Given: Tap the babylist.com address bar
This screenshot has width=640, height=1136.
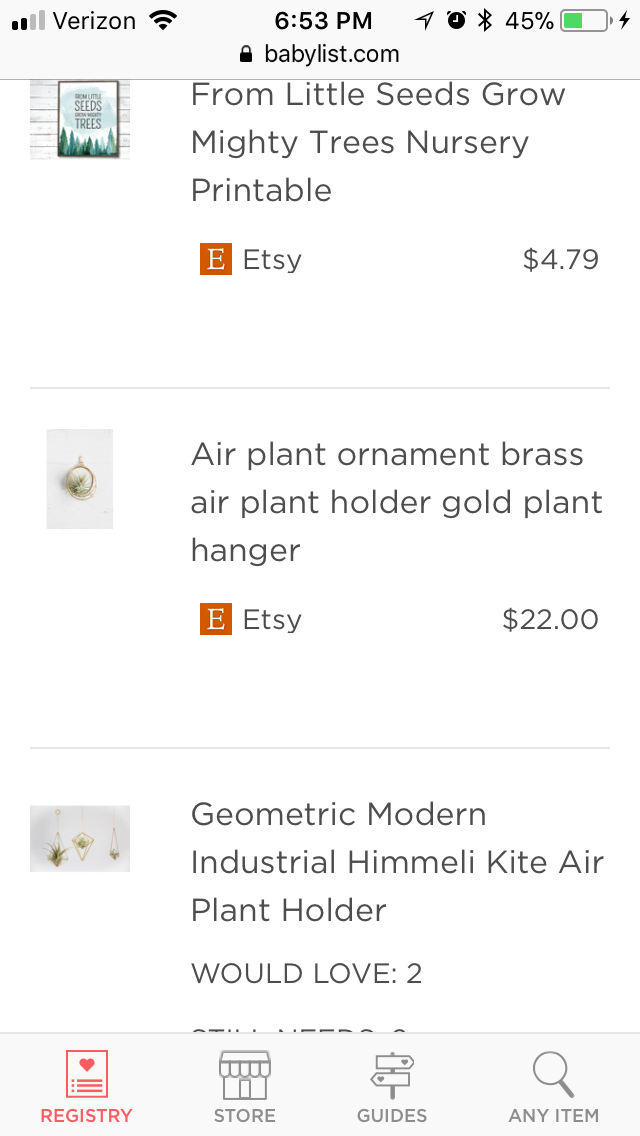Looking at the screenshot, I should 320,54.
